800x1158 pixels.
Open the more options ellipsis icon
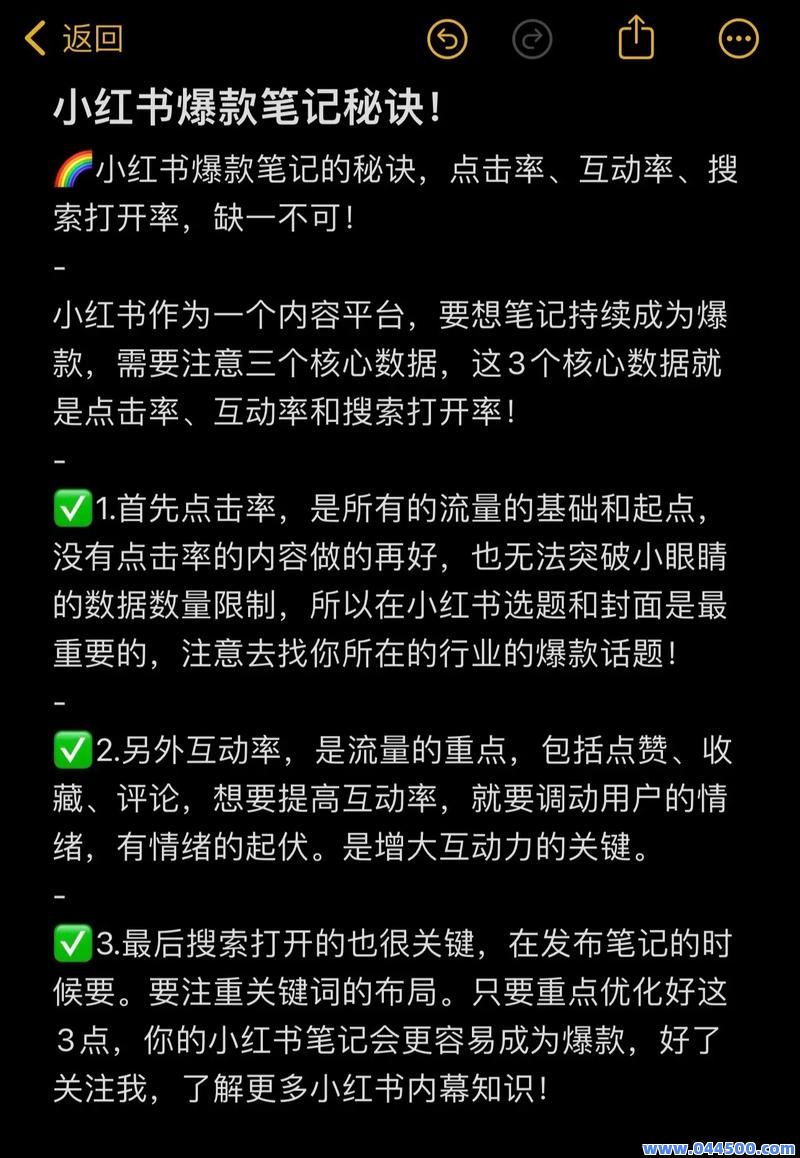click(738, 38)
